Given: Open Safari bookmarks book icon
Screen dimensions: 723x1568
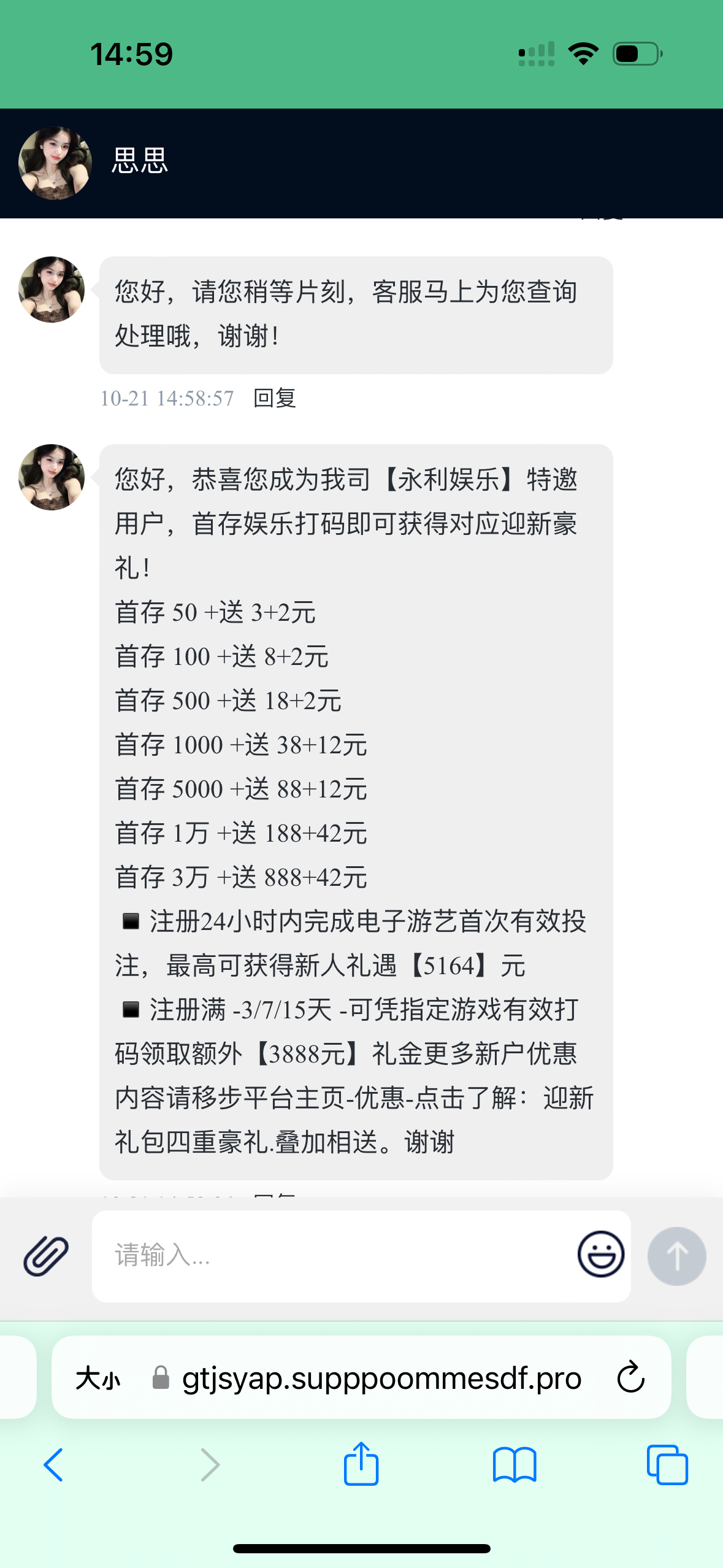Looking at the screenshot, I should [514, 1464].
